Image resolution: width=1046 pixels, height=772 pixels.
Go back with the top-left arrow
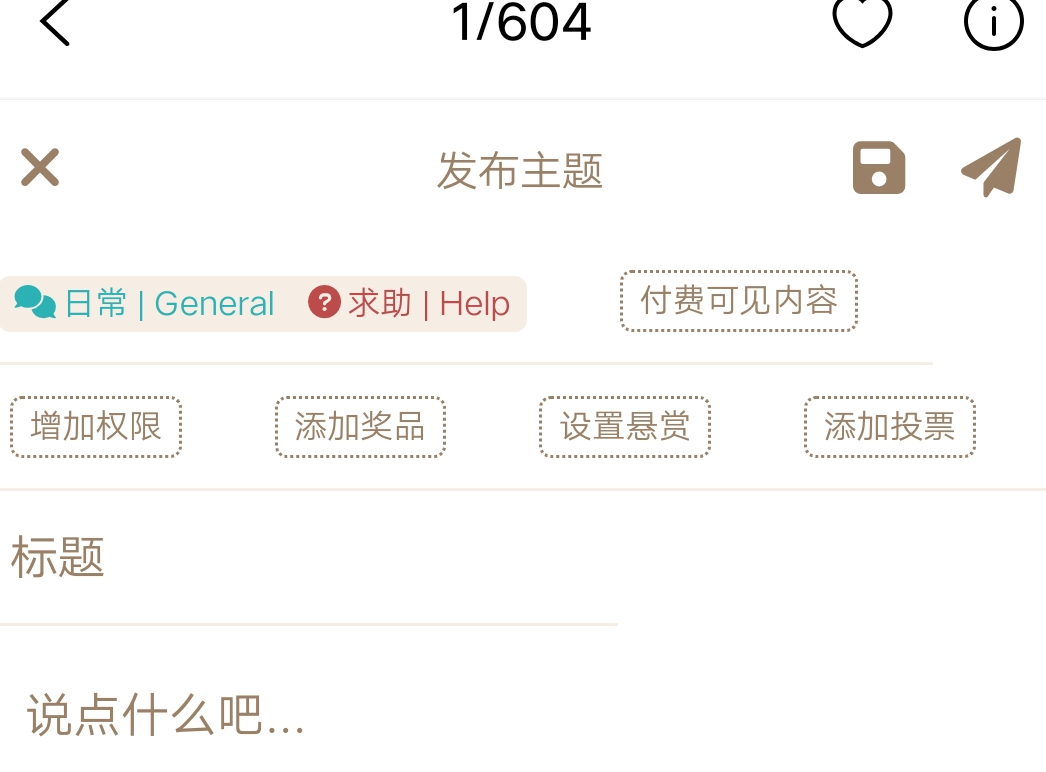[55, 22]
